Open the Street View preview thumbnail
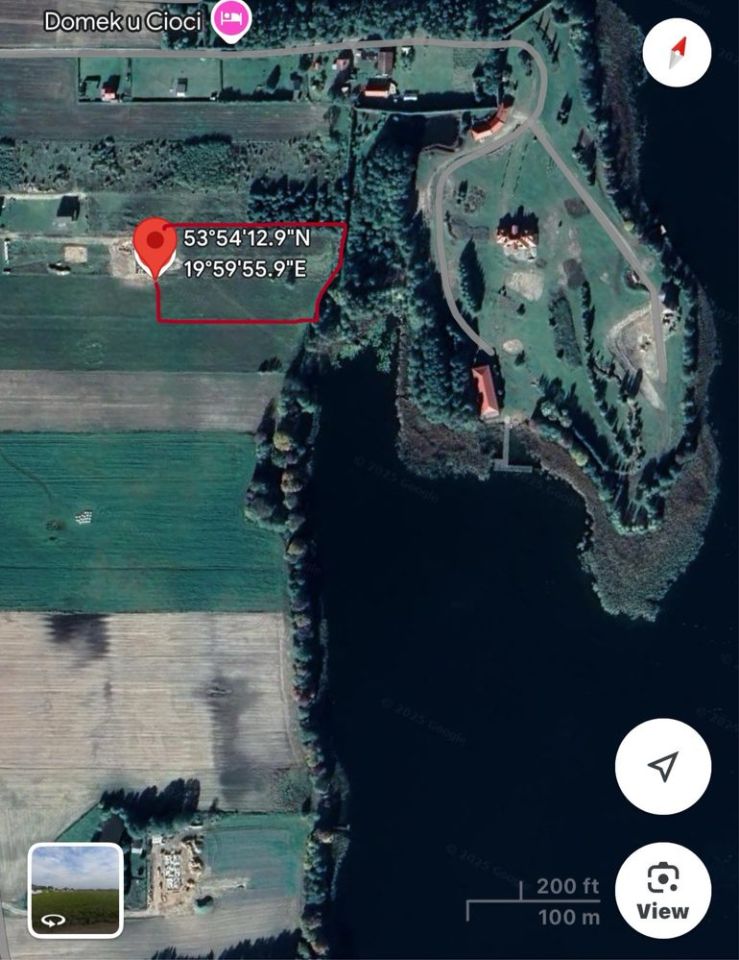This screenshot has width=739, height=960. 76,890
